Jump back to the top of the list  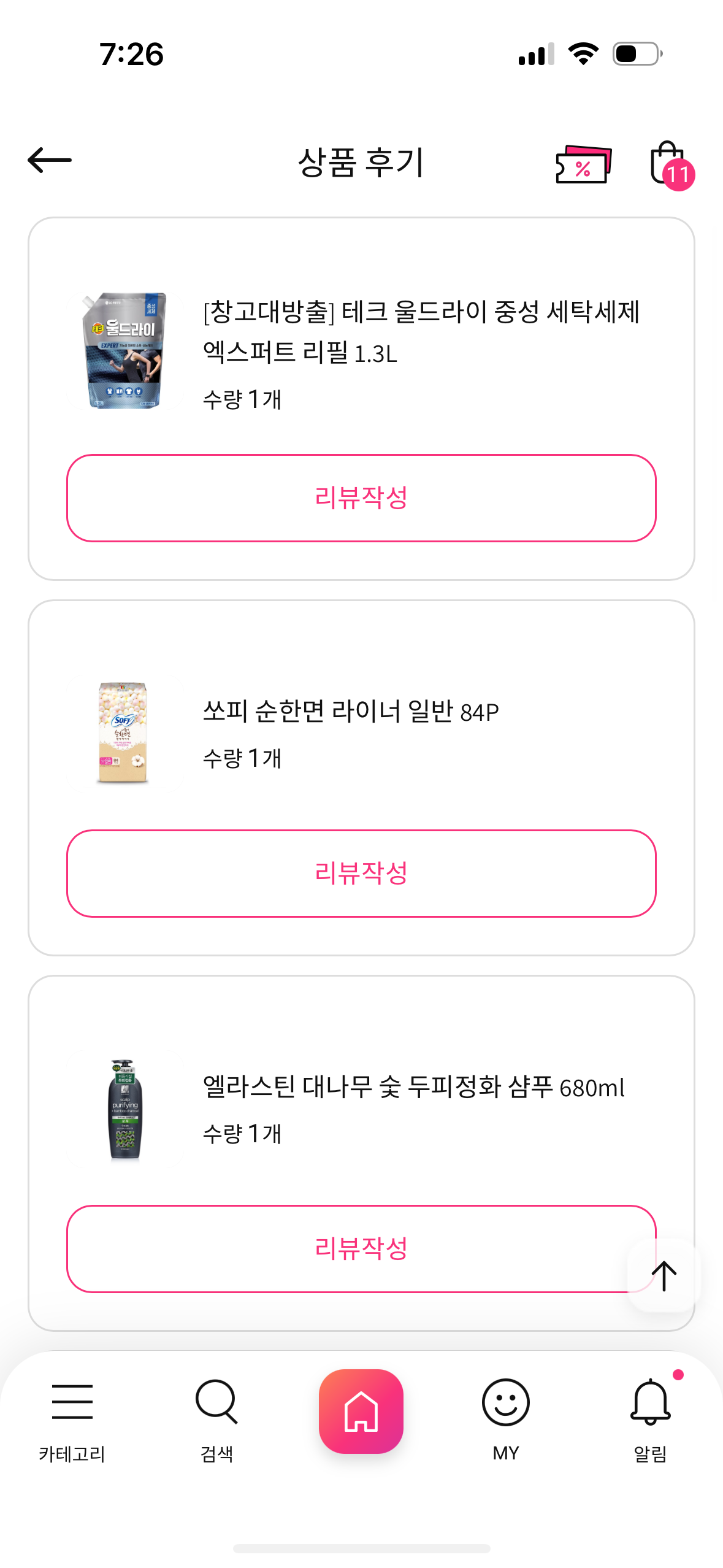pyautogui.click(x=664, y=1275)
